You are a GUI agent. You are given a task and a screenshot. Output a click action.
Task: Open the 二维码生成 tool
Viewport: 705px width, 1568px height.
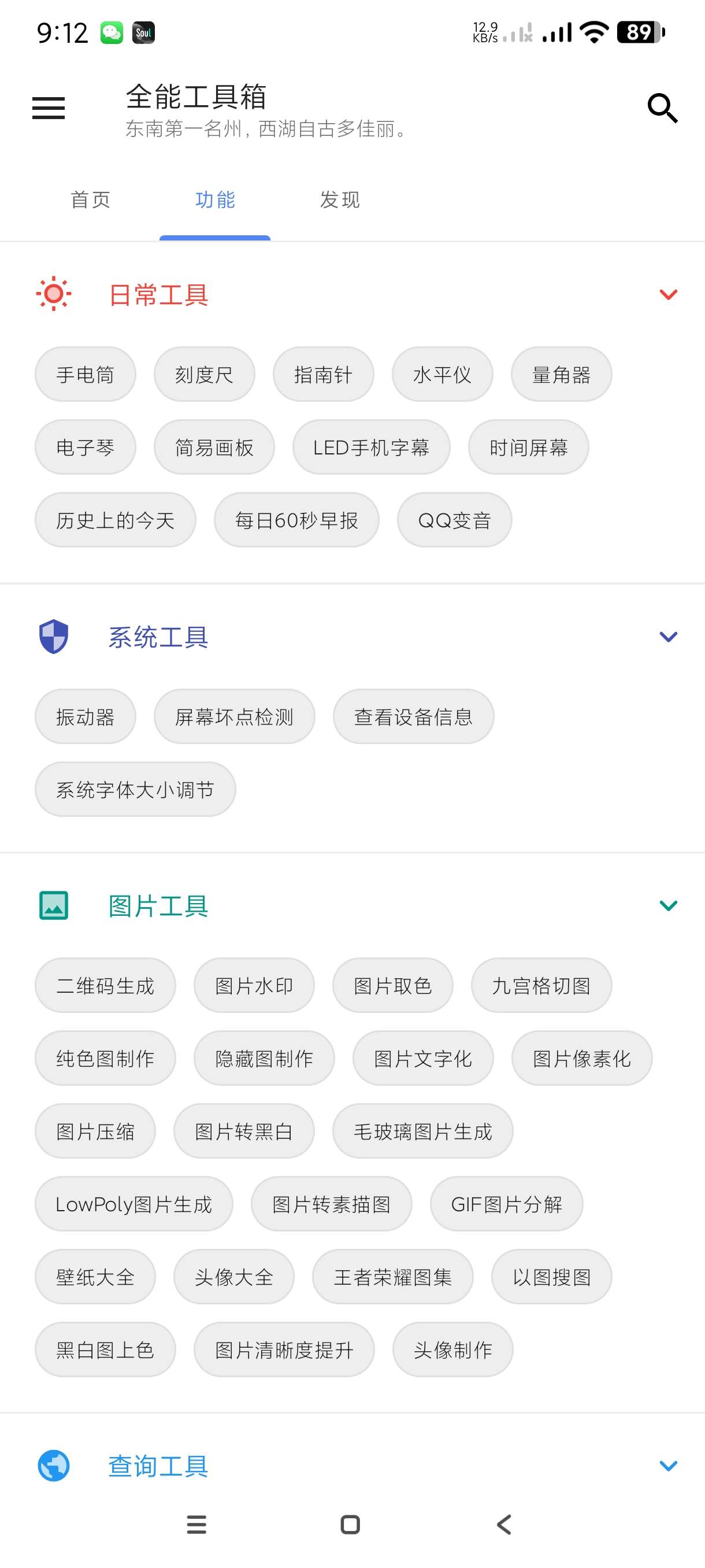point(105,986)
